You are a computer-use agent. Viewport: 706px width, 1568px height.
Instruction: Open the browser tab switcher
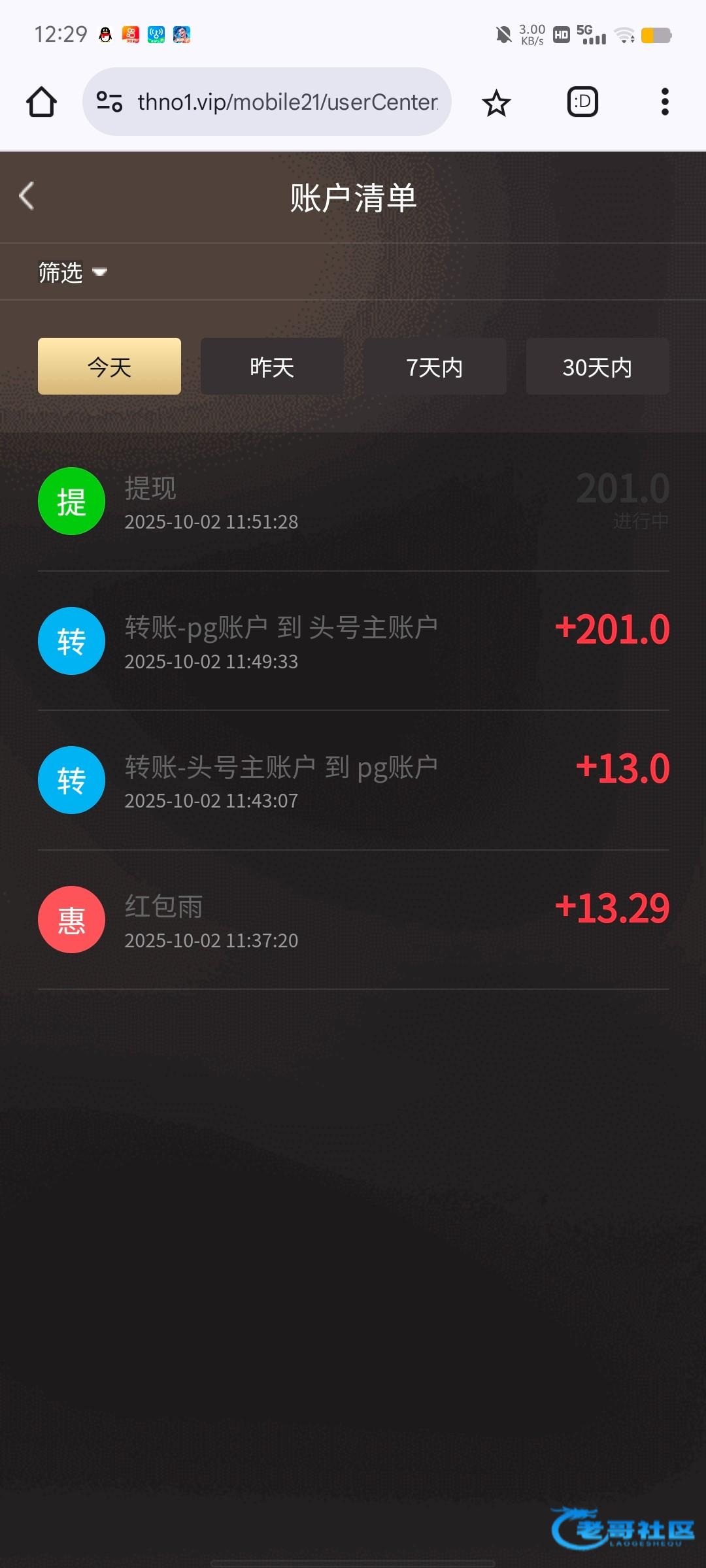[x=582, y=102]
